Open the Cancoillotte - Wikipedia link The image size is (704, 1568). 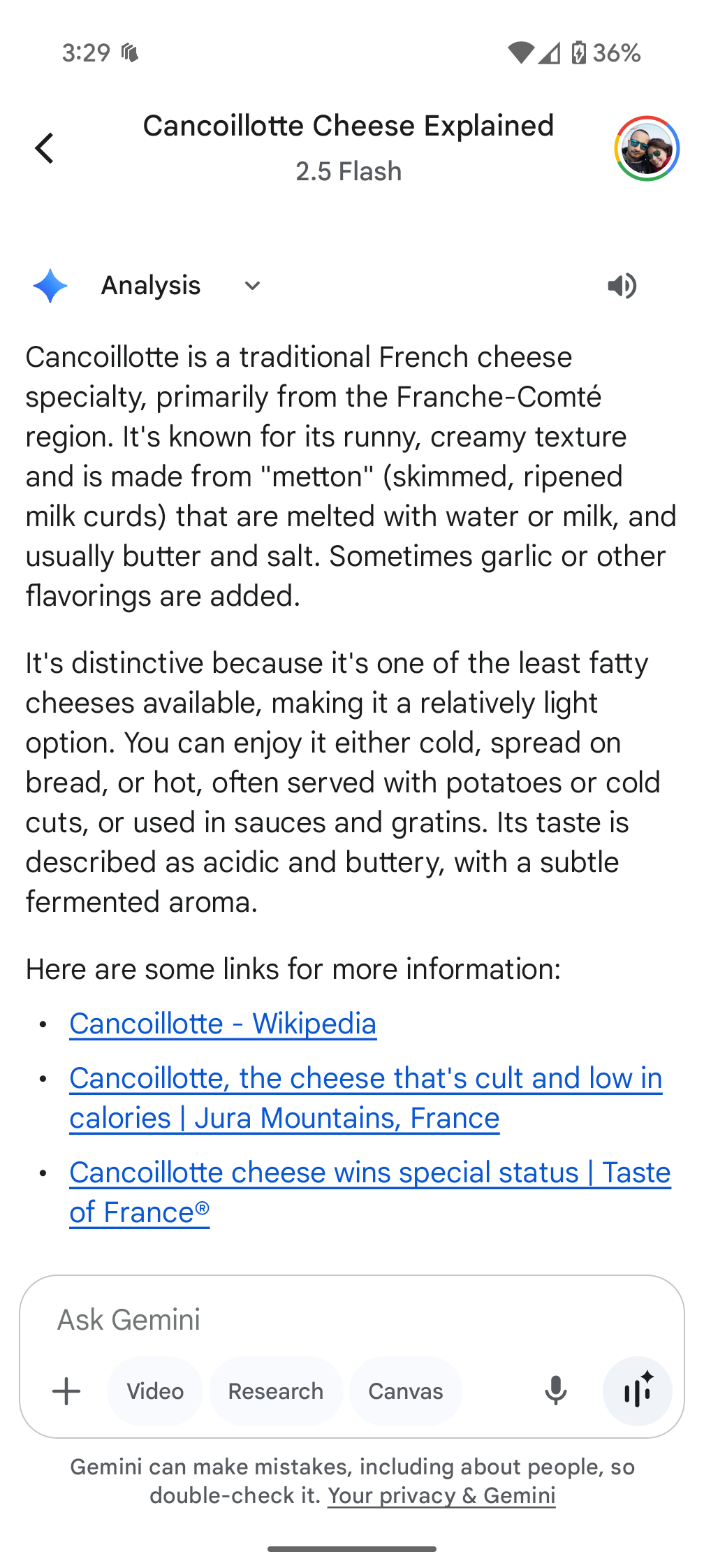point(223,1024)
